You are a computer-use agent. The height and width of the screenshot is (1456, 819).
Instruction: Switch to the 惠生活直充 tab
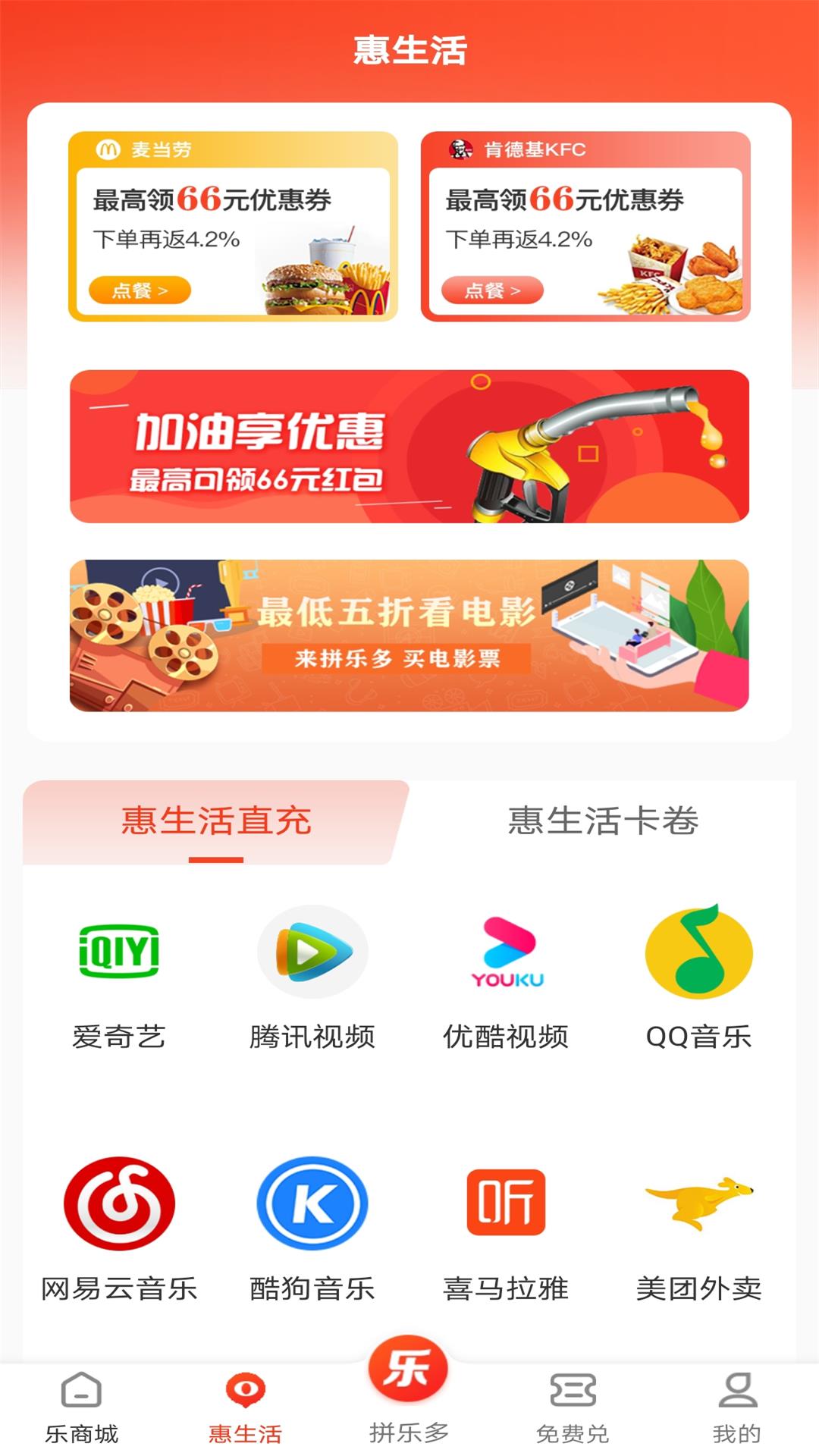[x=216, y=821]
